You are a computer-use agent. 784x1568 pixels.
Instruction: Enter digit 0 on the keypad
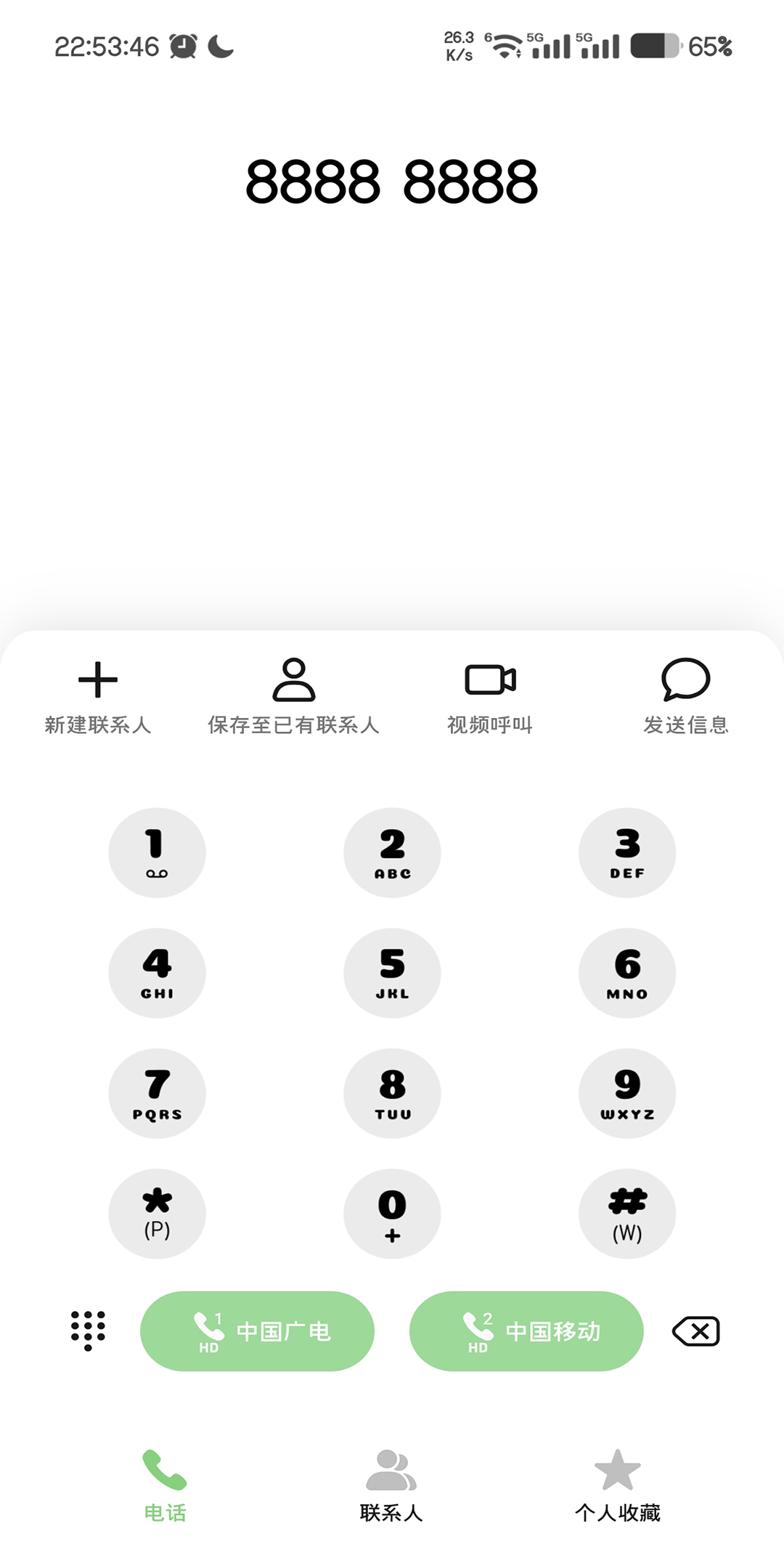(x=392, y=1214)
